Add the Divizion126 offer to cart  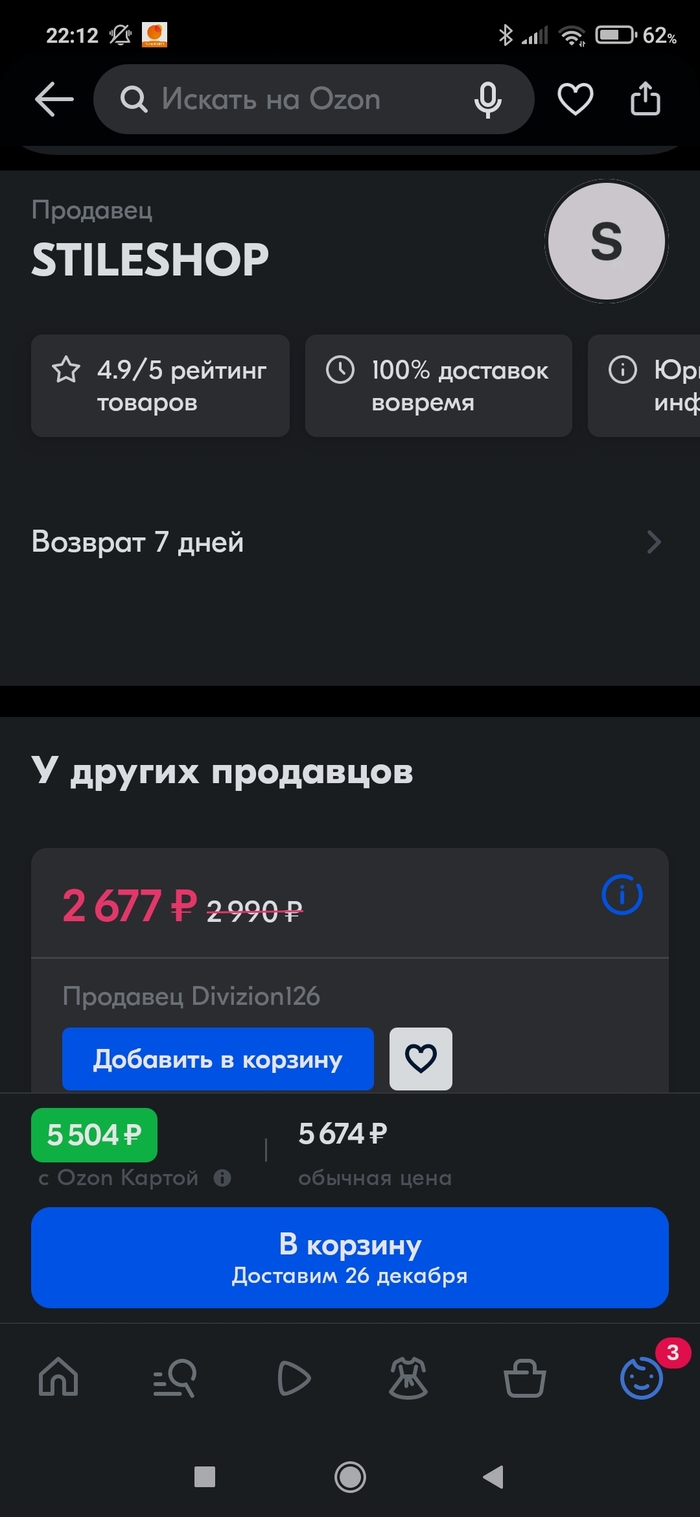tap(217, 1059)
